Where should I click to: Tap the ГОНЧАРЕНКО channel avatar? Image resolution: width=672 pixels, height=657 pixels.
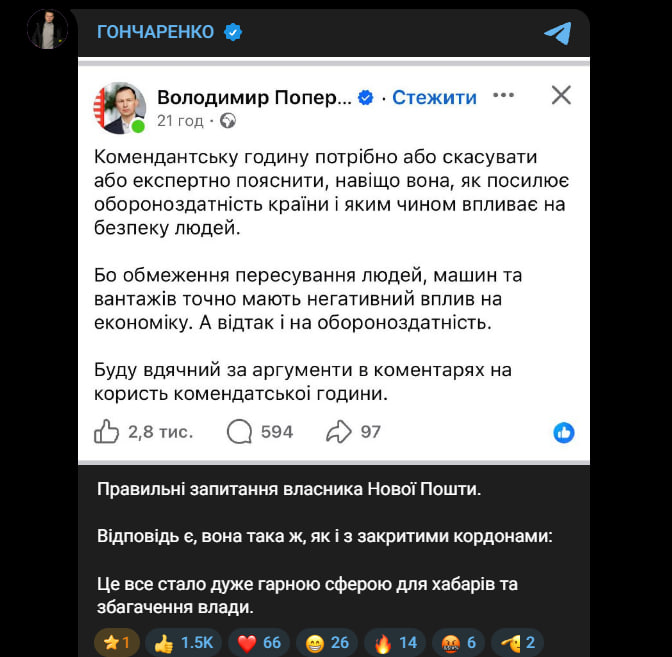(48, 31)
